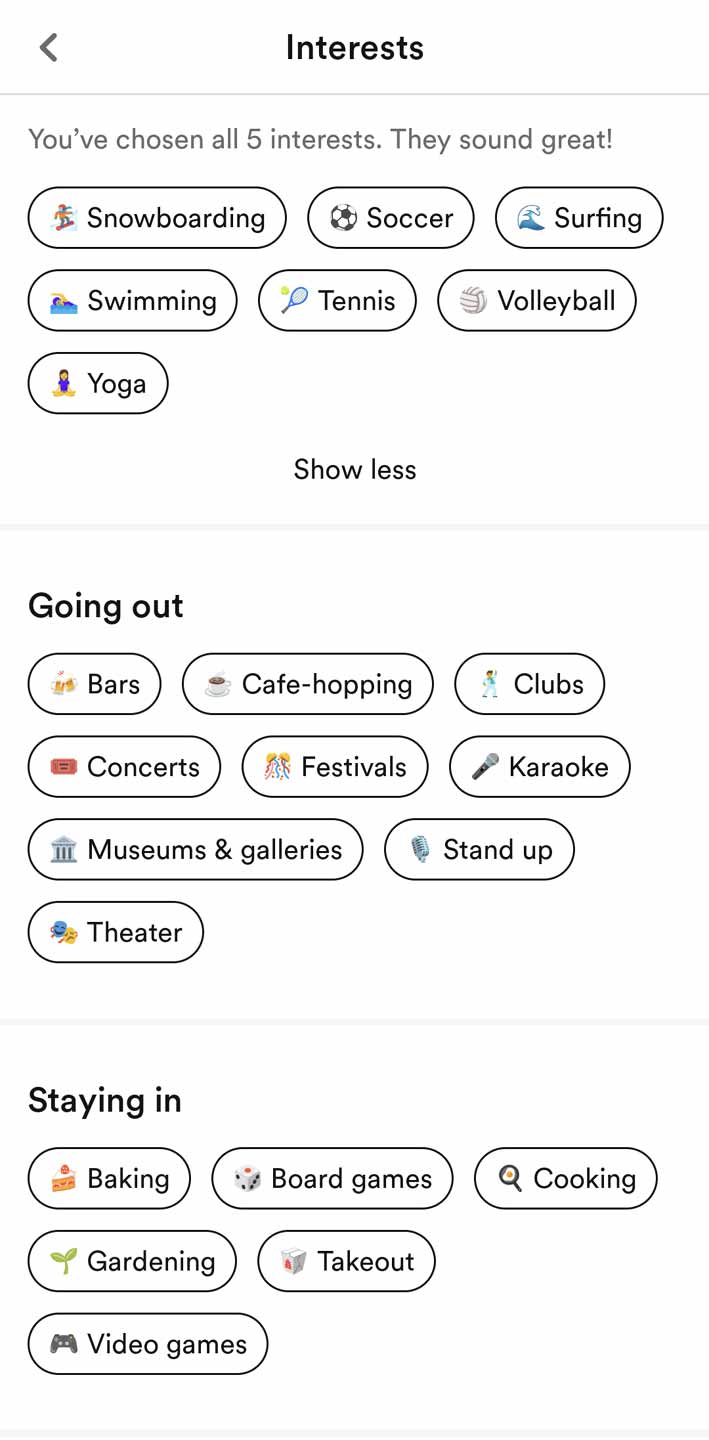Select the Snowboarding interest chip
709x1440 pixels.
point(157,218)
